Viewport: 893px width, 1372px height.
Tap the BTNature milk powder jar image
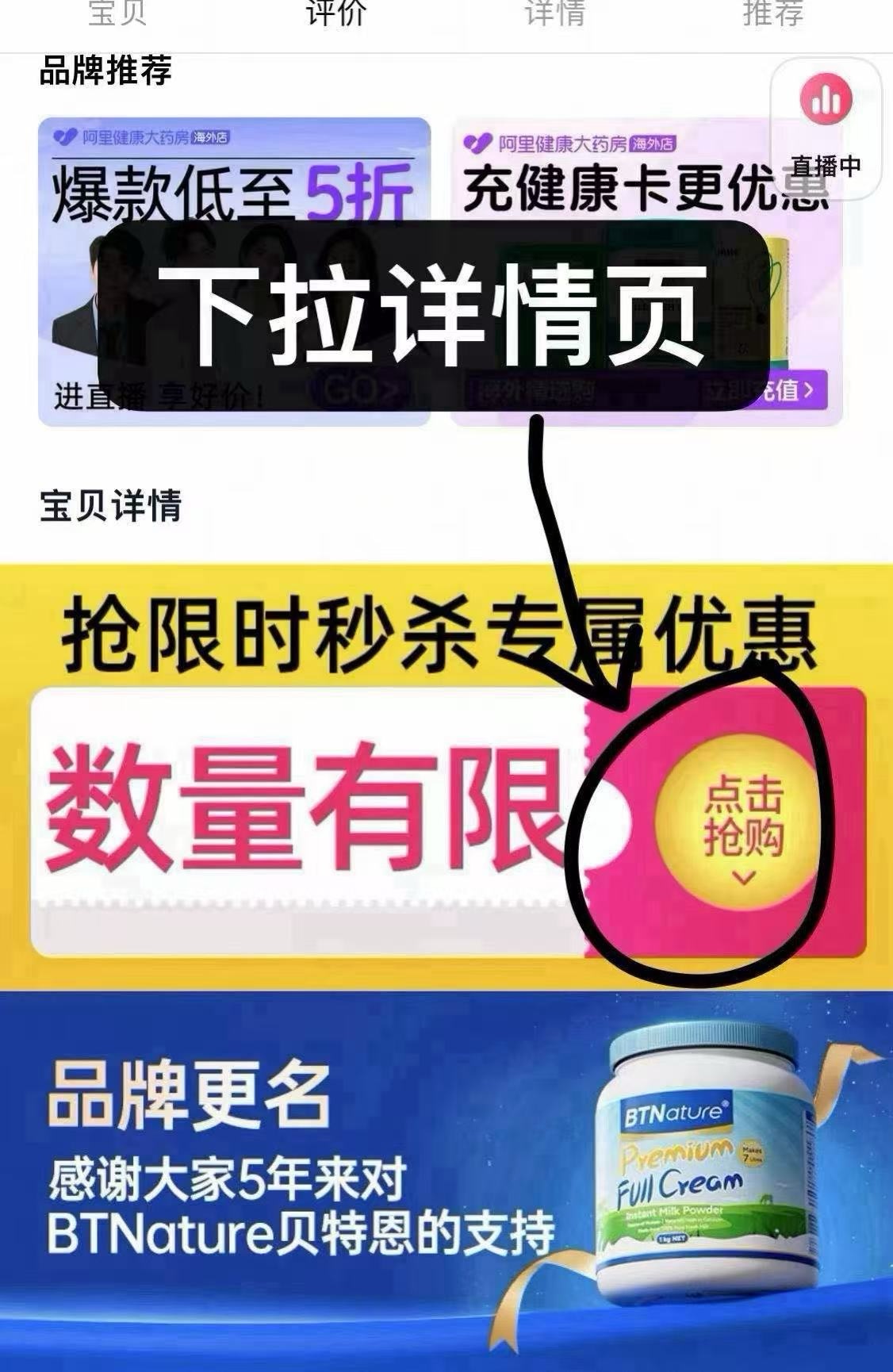click(x=706, y=1166)
